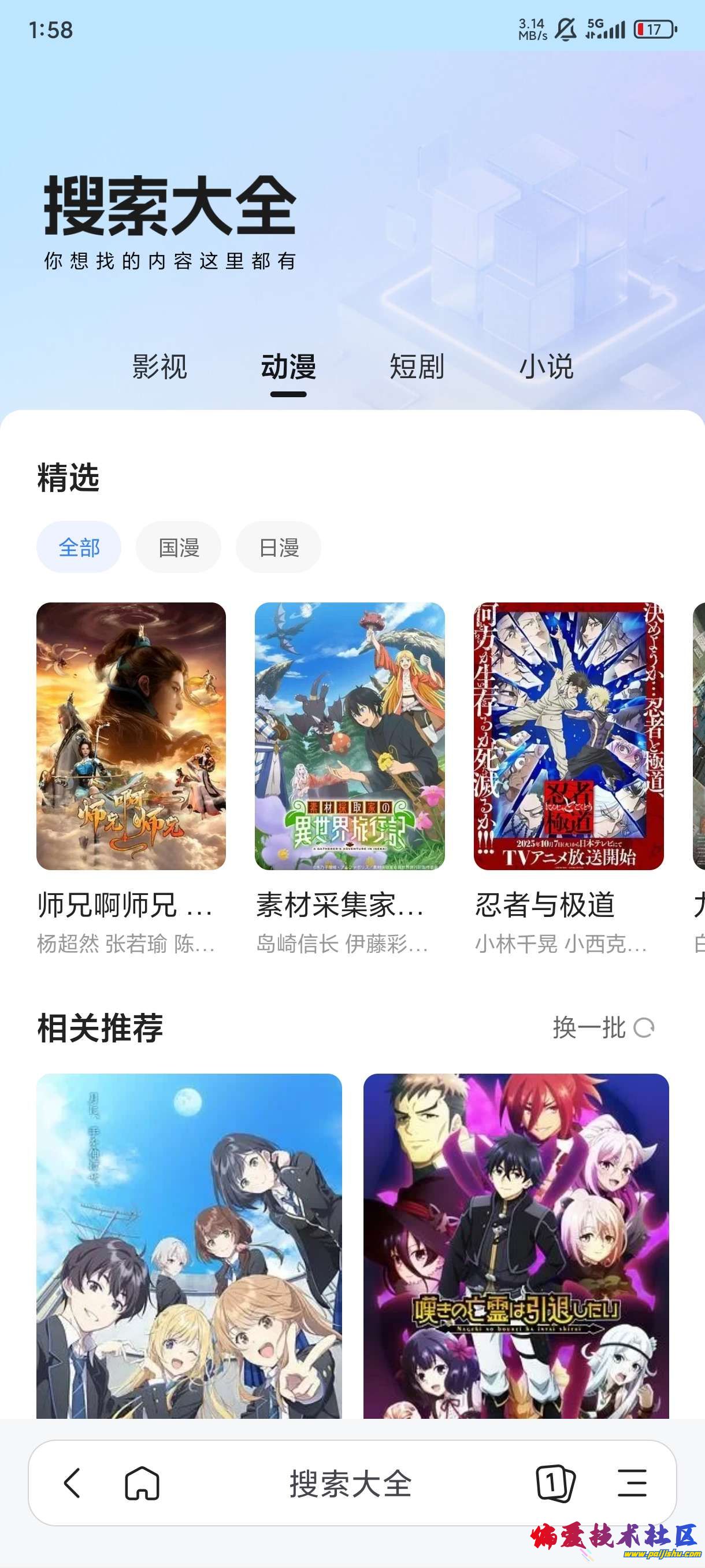This screenshot has height=1568, width=705.
Task: Open the browser hamburger menu
Action: pos(632,1483)
